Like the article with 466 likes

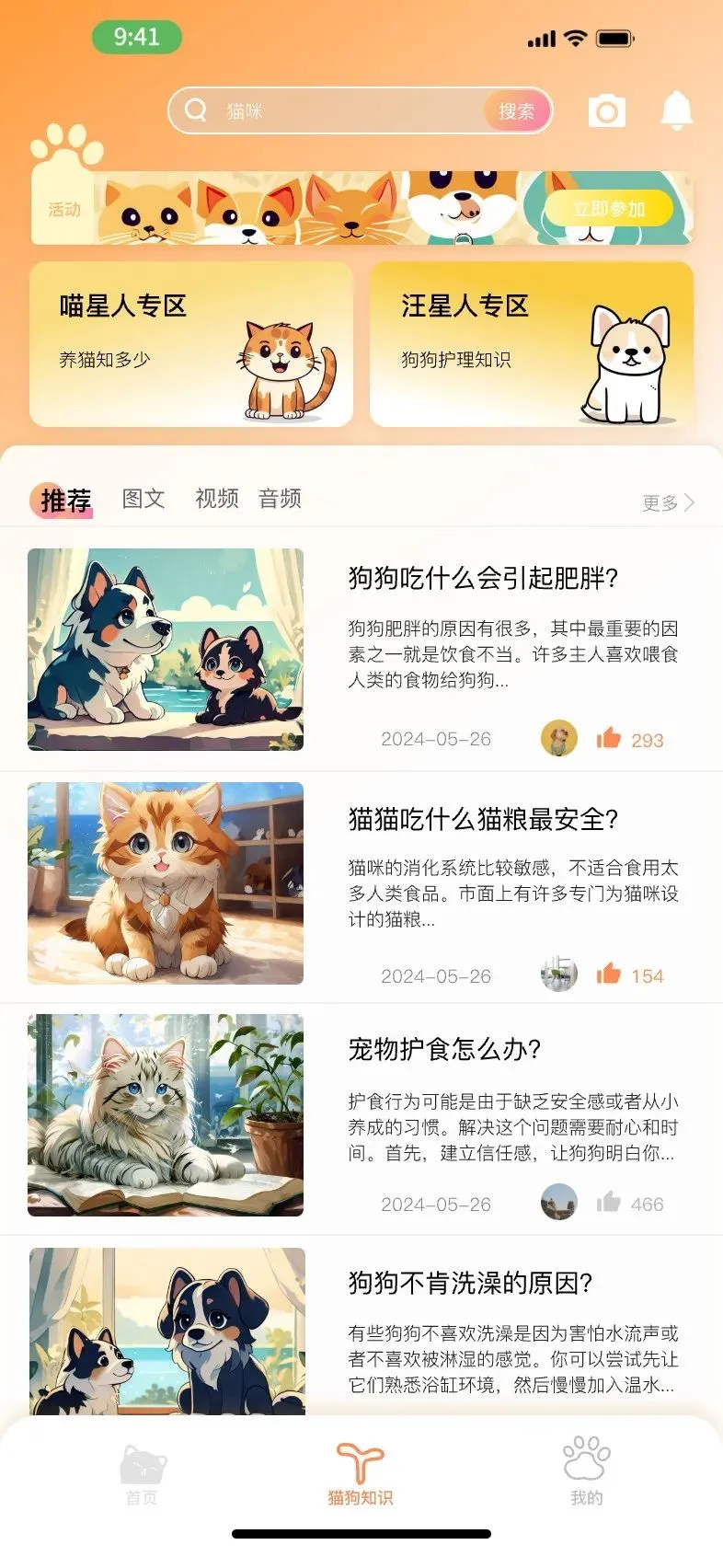pos(609,1203)
